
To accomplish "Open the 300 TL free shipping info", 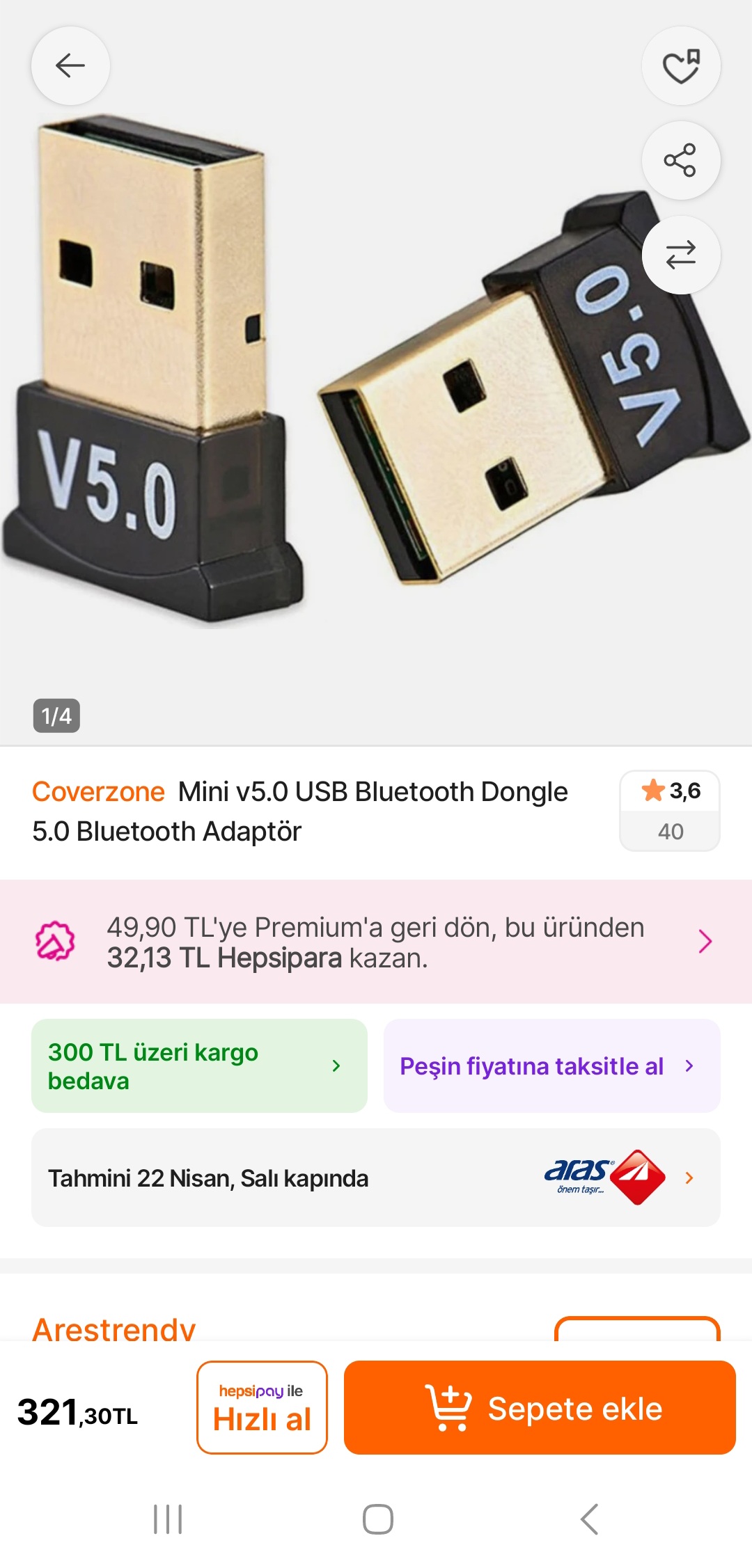I will 199,1066.
